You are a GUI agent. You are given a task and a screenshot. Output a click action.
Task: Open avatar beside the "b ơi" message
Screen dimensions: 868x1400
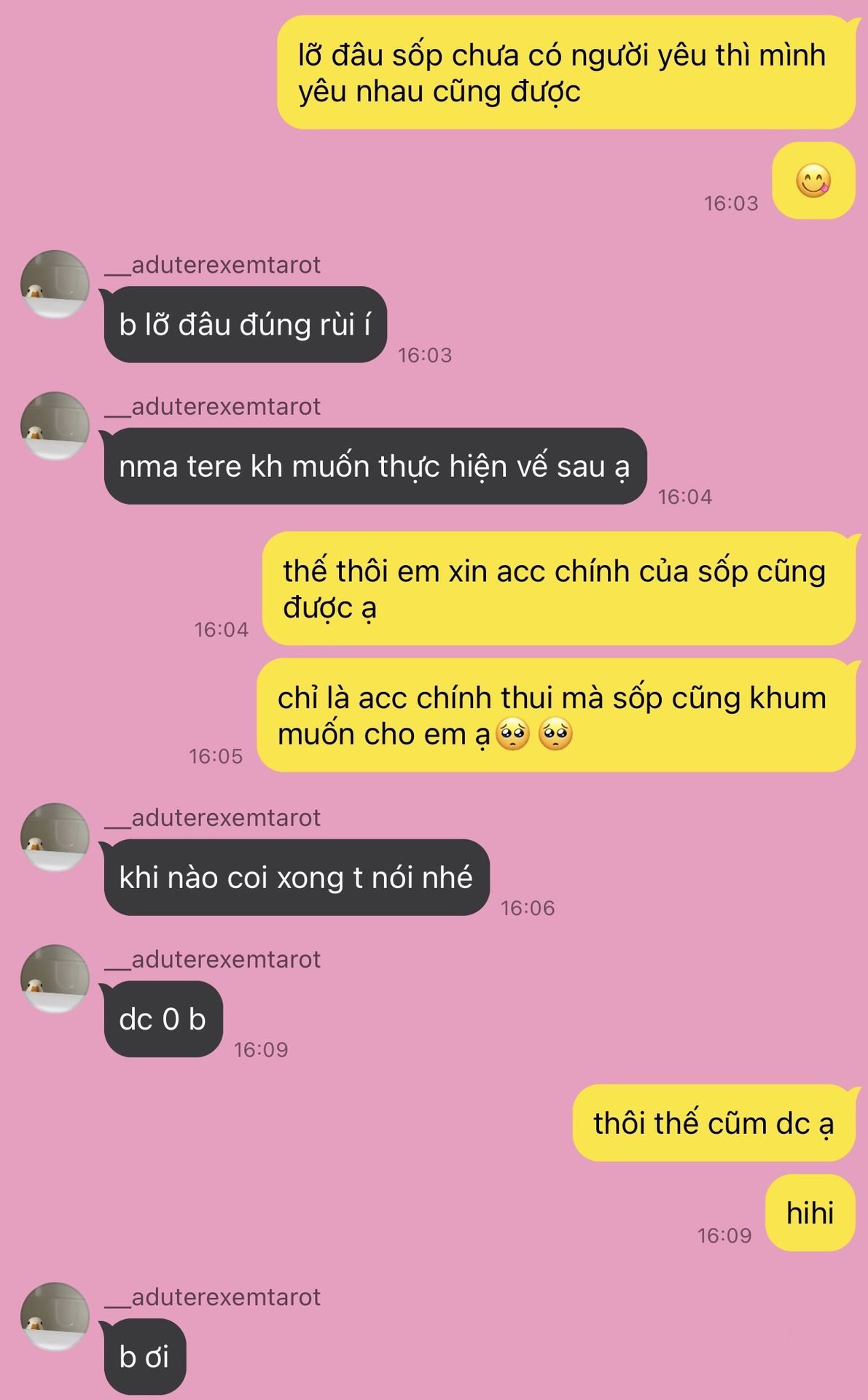click(x=55, y=1317)
